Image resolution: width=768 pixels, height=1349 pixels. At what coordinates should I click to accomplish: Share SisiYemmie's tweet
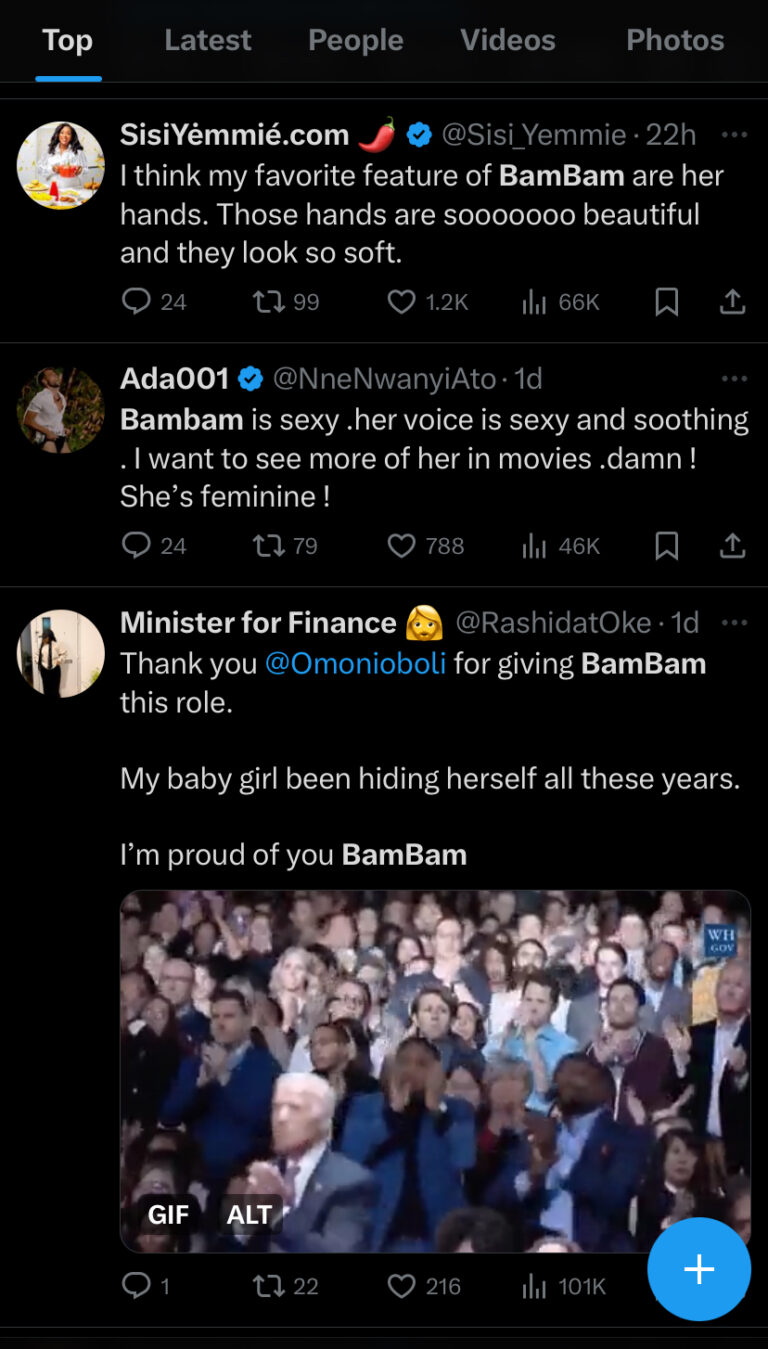pyautogui.click(x=732, y=301)
